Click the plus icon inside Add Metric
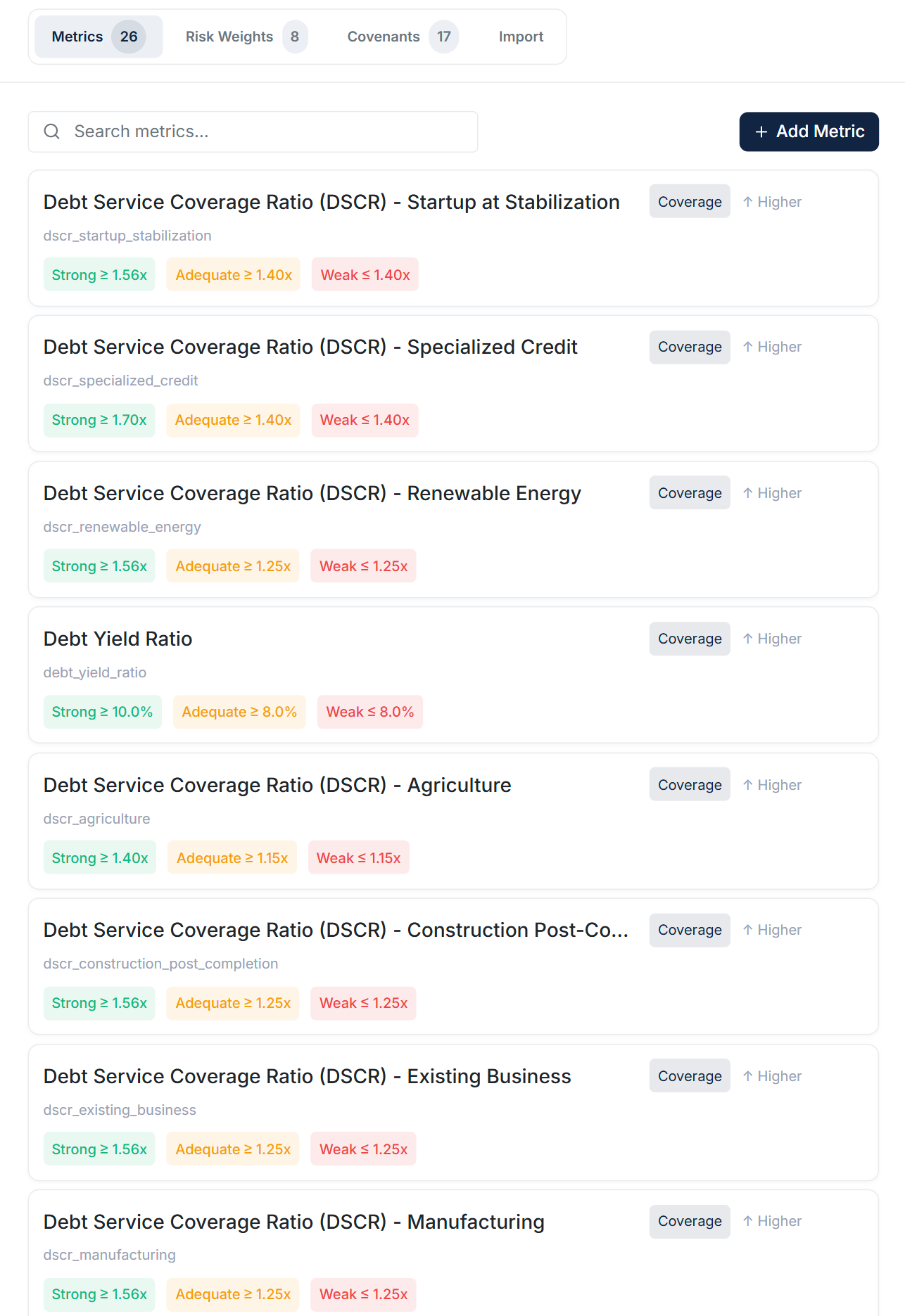The width and height of the screenshot is (905, 1316). click(761, 132)
